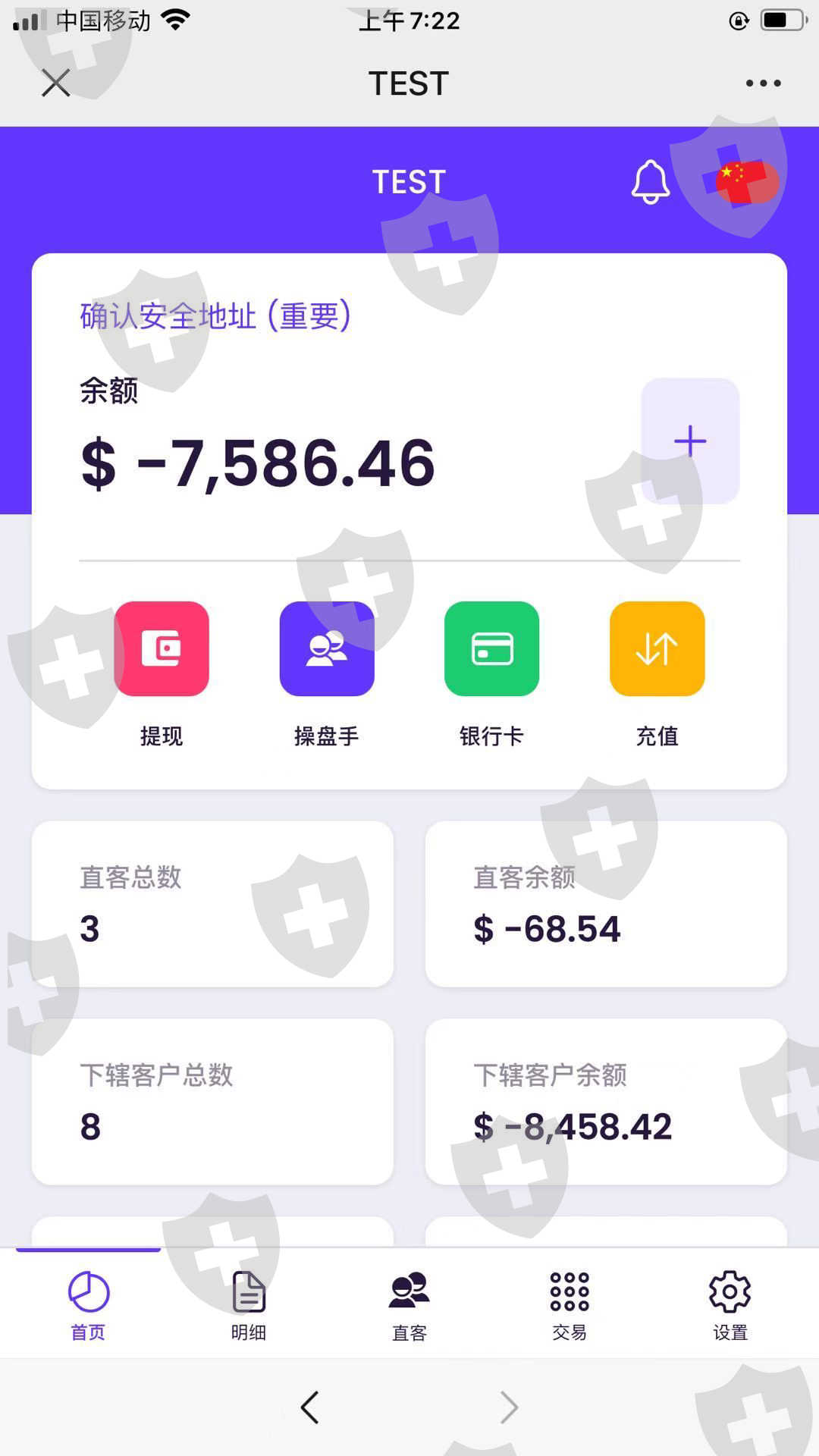The height and width of the screenshot is (1456, 819).
Task: Open the notifications bell
Action: coord(651,182)
